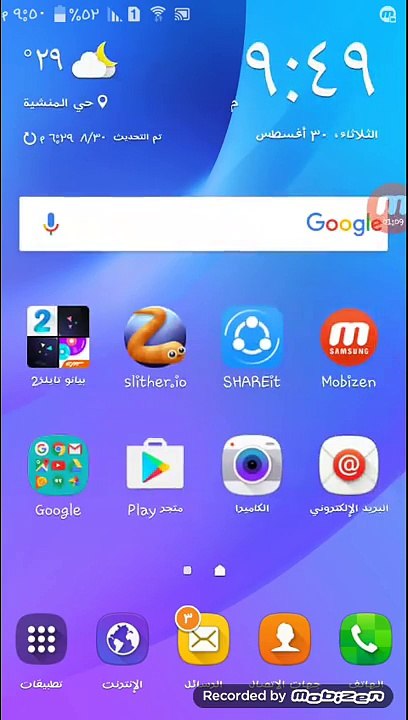Open the Piano Tiles 2 game
This screenshot has height=720, width=408.
pyautogui.click(x=58, y=337)
